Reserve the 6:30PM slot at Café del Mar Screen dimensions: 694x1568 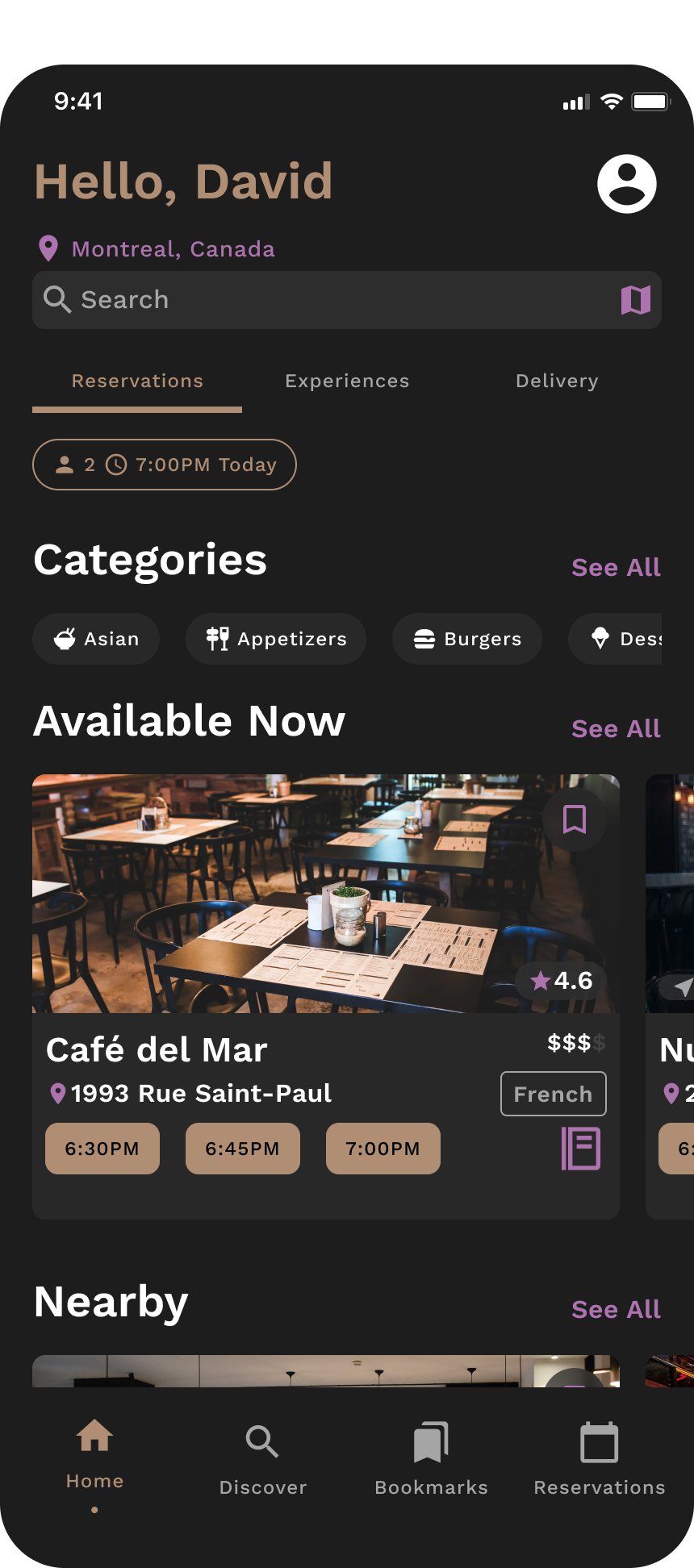coord(102,1149)
